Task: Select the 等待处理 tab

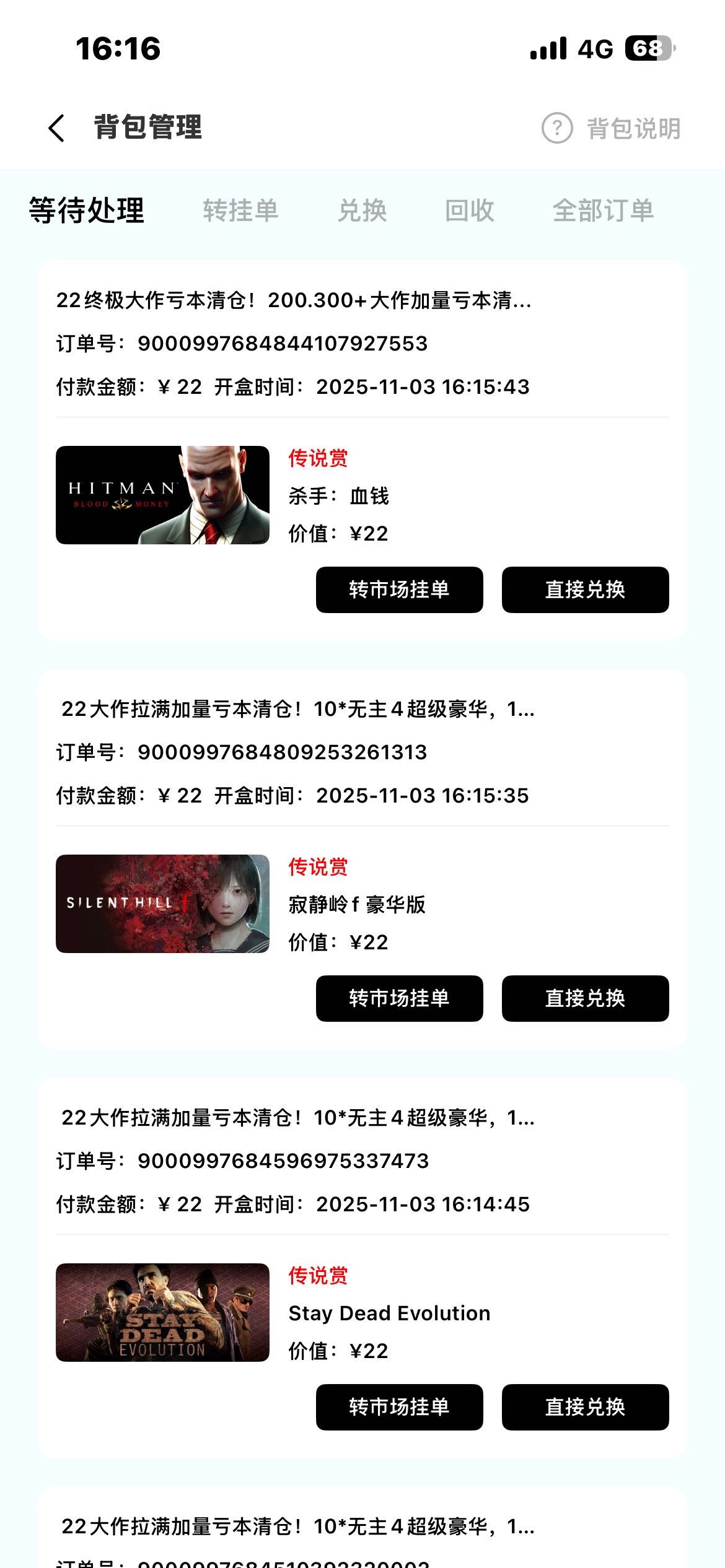Action: 87,211
